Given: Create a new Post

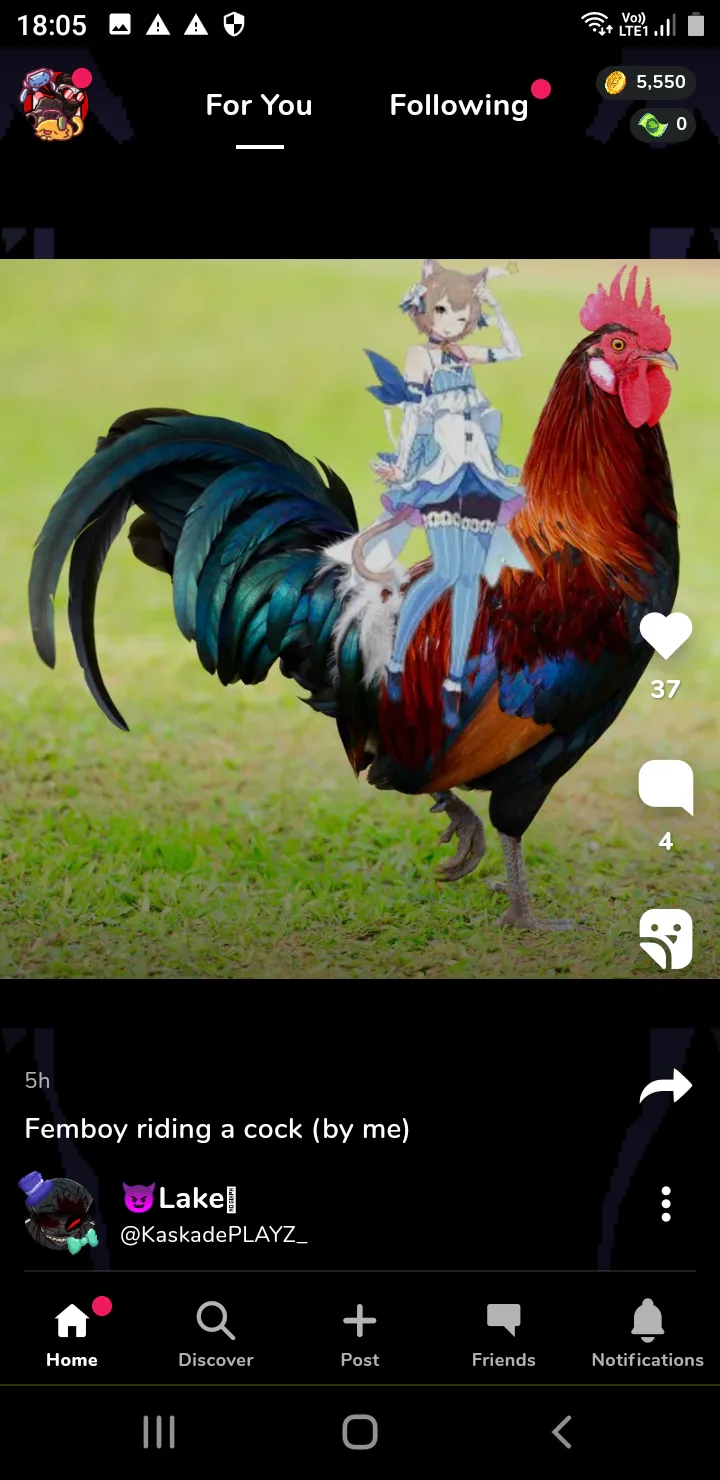Looking at the screenshot, I should click(x=360, y=1335).
